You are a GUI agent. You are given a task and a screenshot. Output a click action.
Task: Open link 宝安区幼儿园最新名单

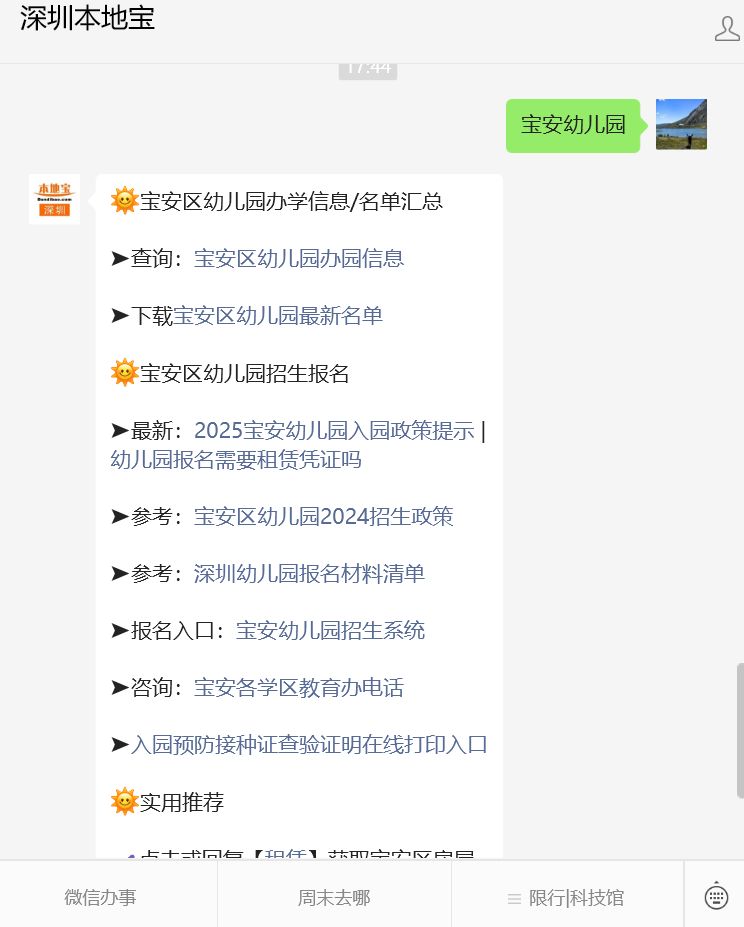pyautogui.click(x=278, y=316)
